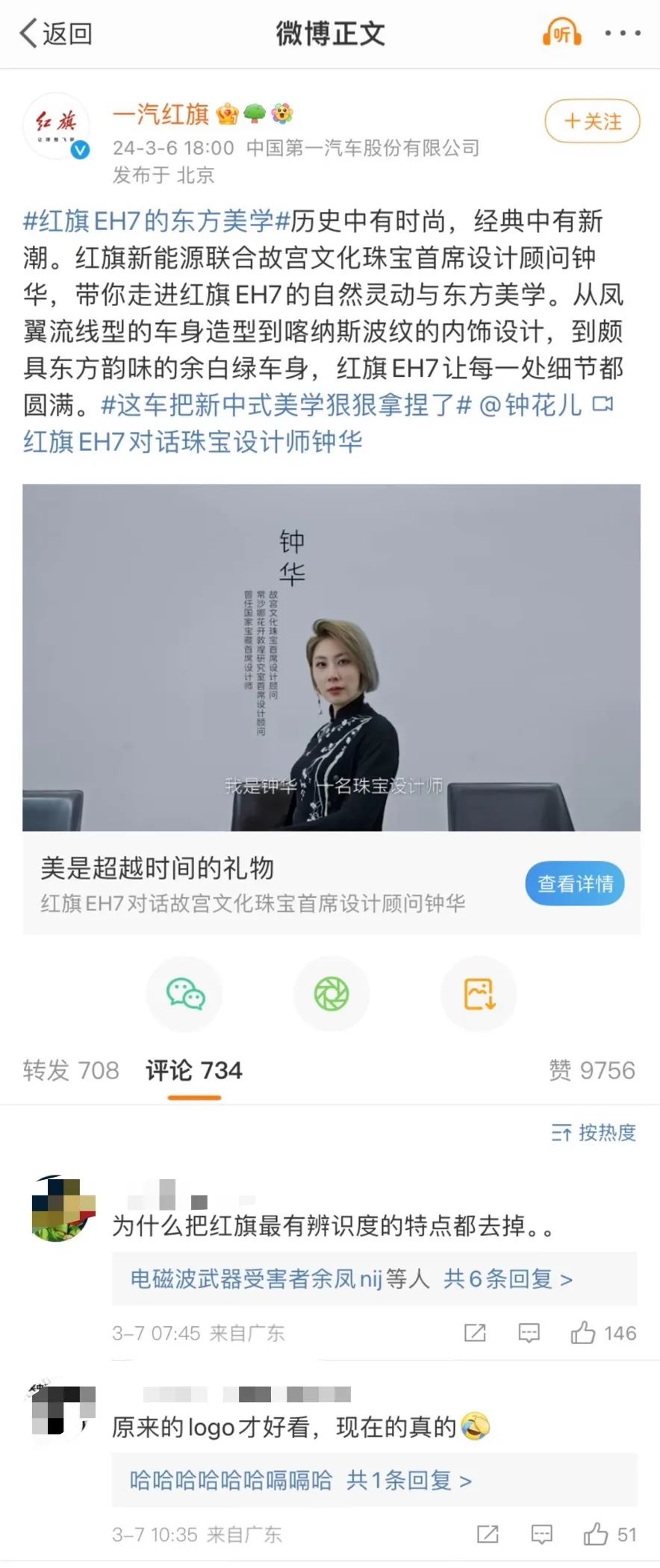Open hashtag #这车把新中式美学狠狠拿捏了#
Screen dimensions: 660x1568
pyautogui.click(x=286, y=405)
